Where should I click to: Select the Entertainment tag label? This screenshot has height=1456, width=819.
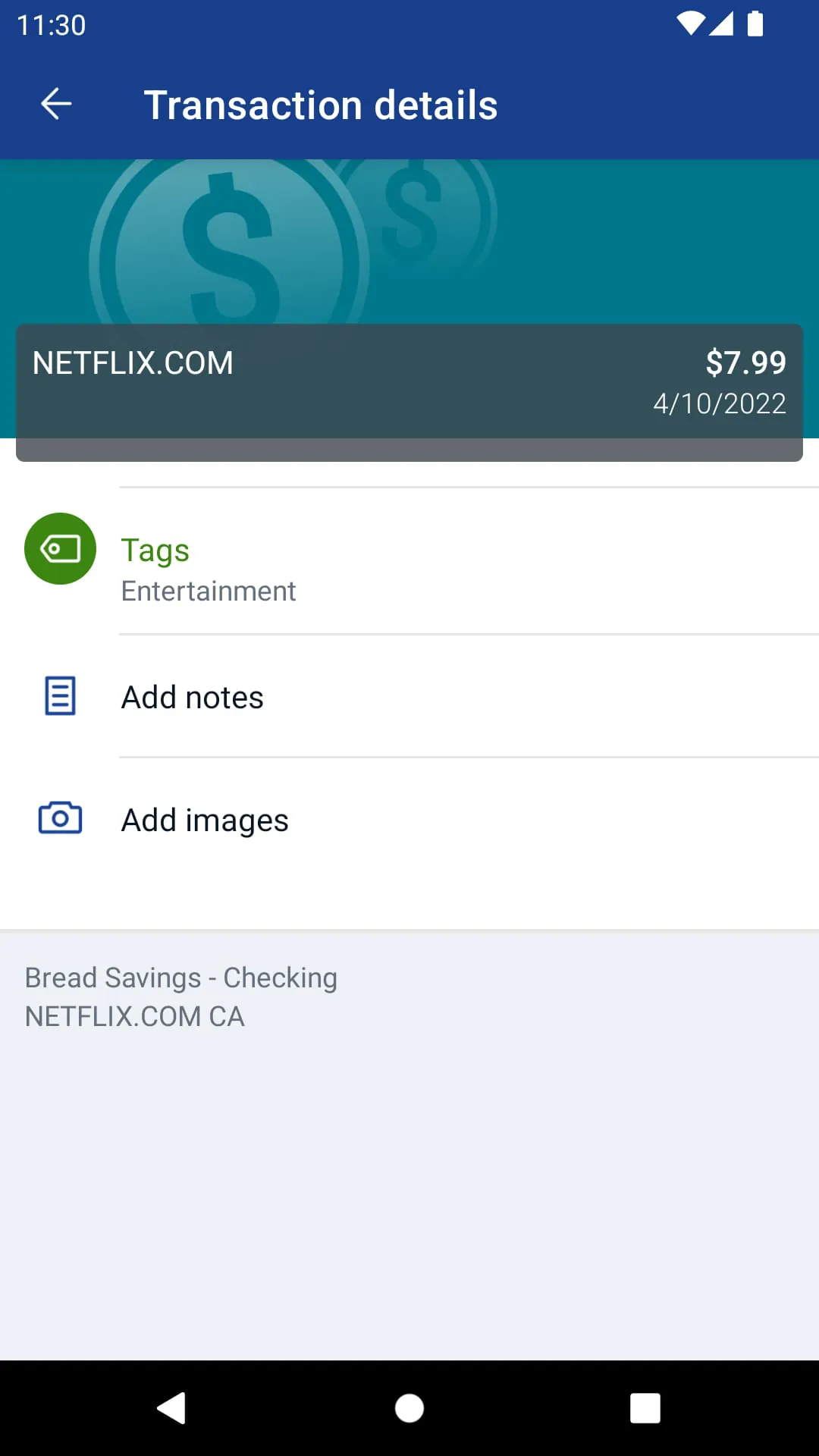[208, 591]
